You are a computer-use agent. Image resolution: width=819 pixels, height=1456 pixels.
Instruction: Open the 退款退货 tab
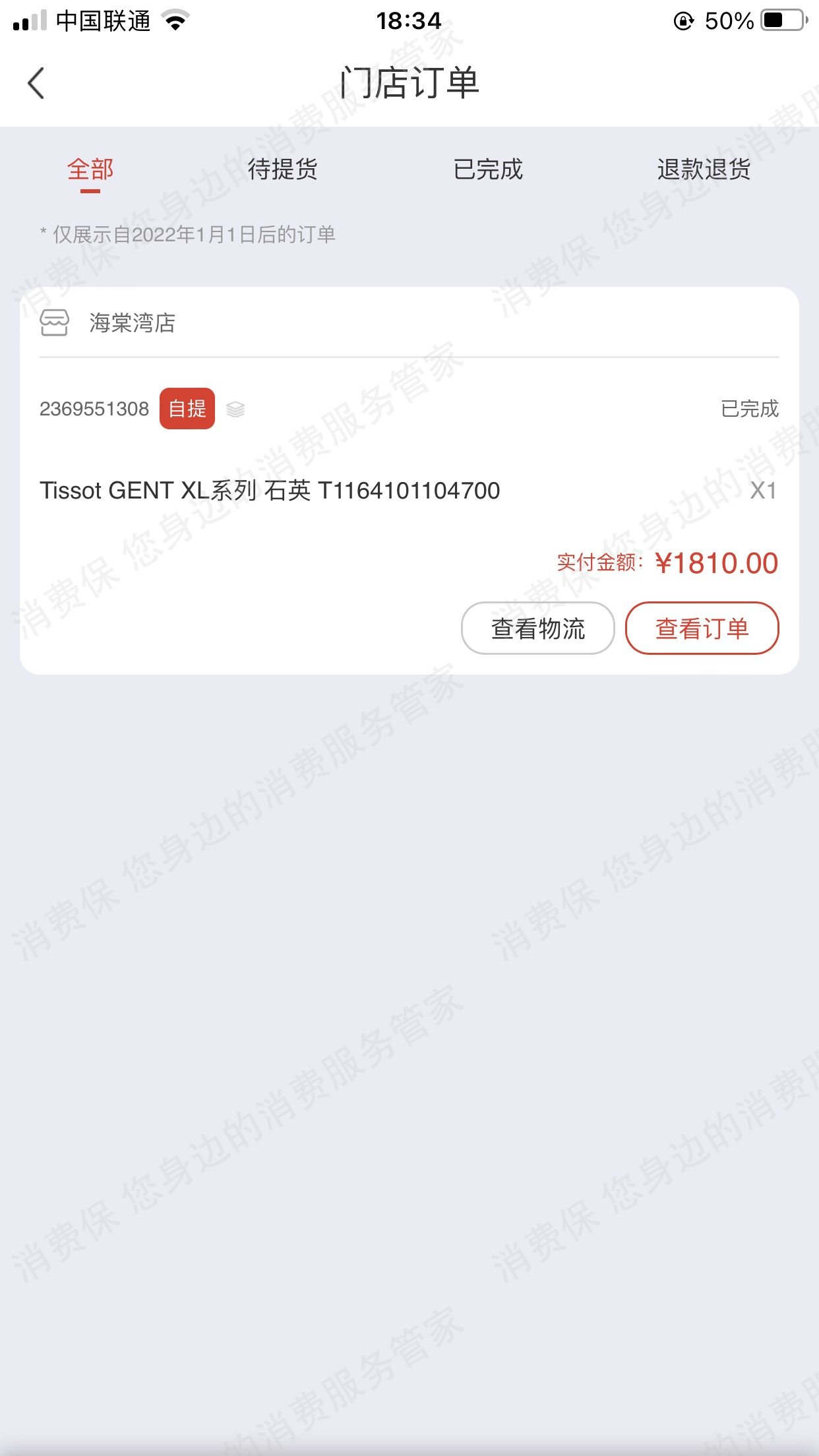tap(704, 170)
